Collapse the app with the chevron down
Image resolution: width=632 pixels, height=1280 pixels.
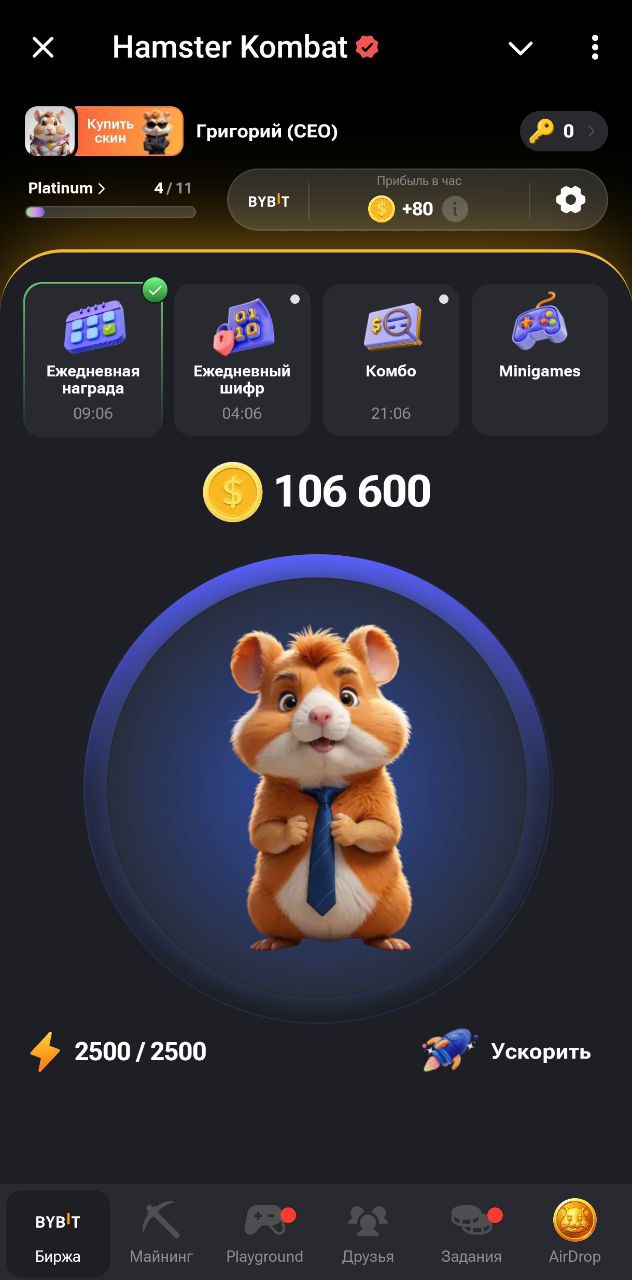(x=520, y=48)
